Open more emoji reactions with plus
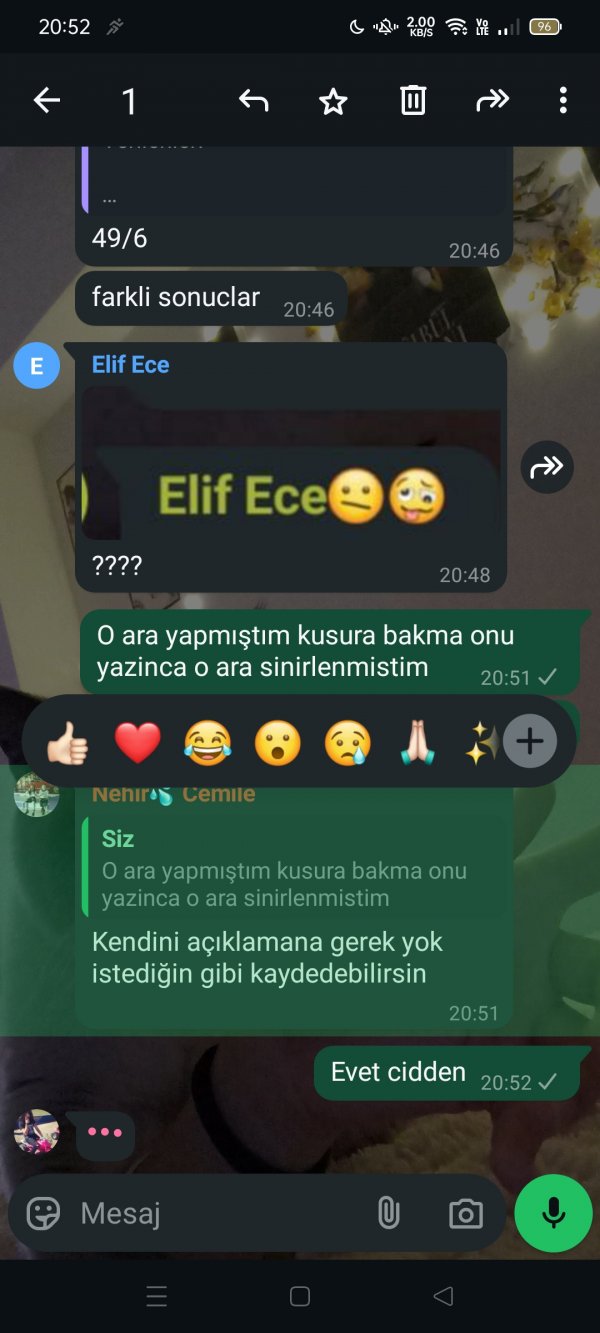 click(530, 742)
